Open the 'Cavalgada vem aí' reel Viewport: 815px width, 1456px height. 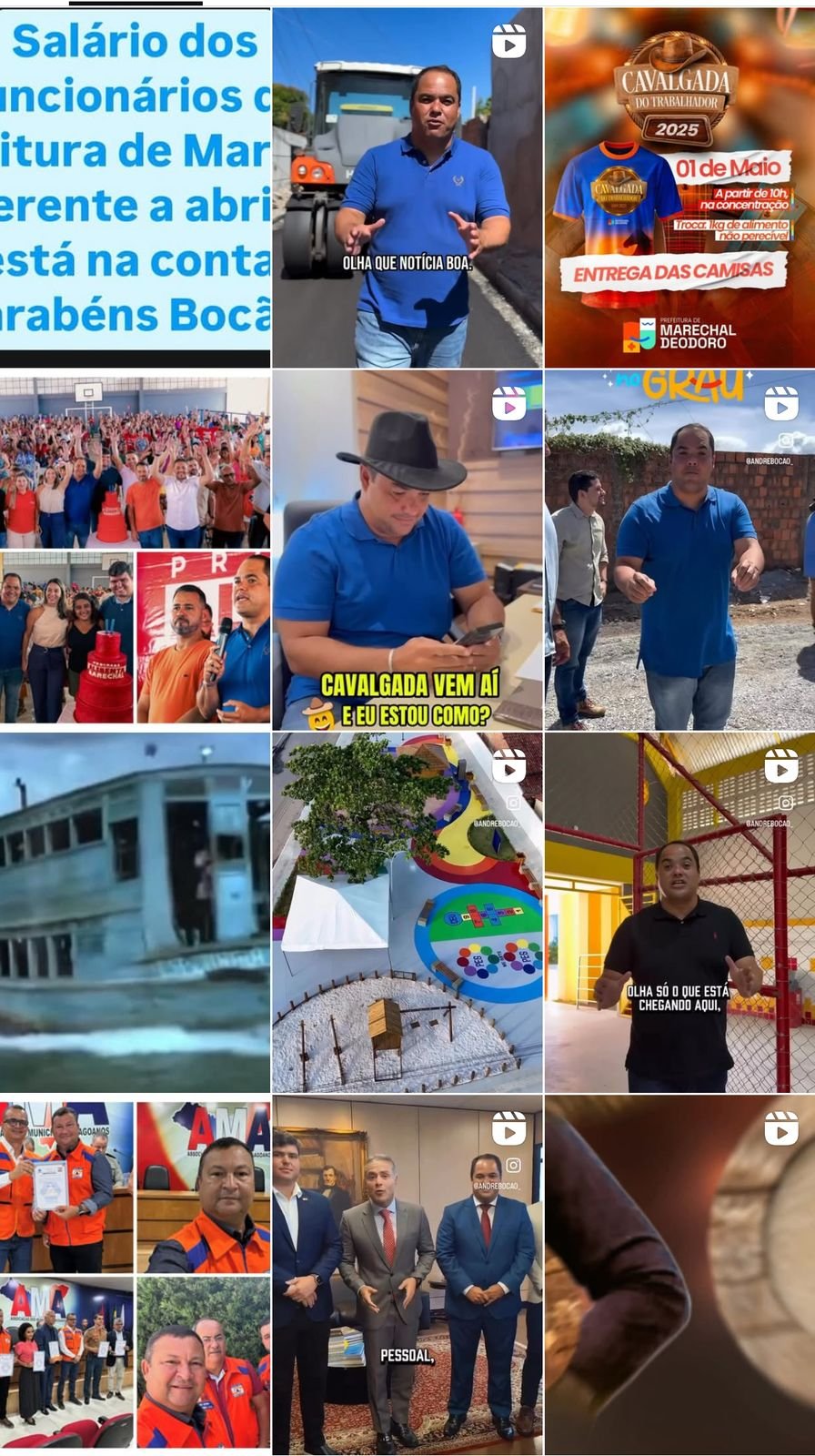pos(407,549)
